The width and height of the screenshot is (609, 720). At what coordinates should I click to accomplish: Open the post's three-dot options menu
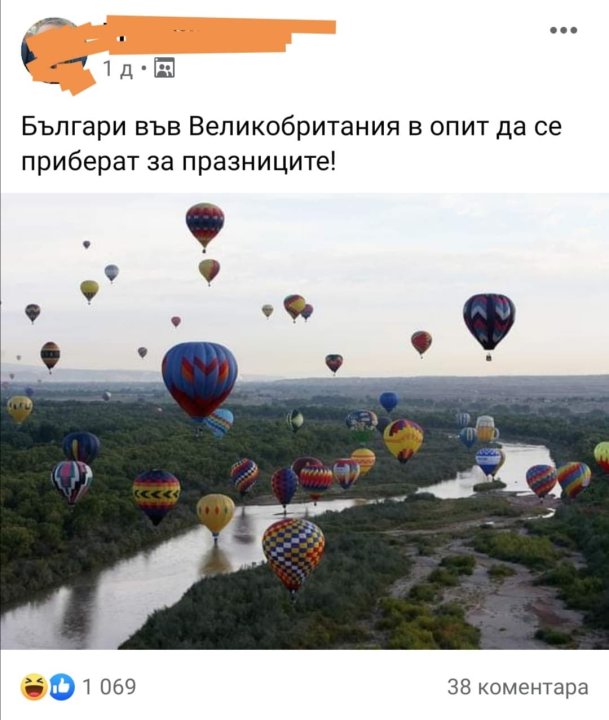564,30
